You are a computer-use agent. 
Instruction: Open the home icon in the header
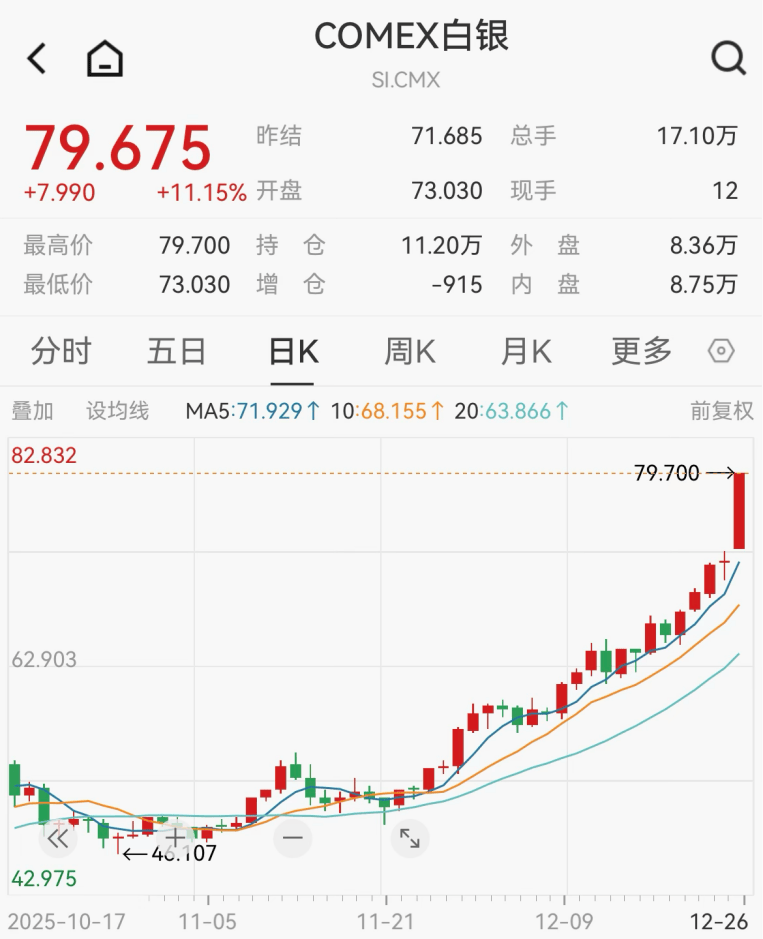(105, 59)
